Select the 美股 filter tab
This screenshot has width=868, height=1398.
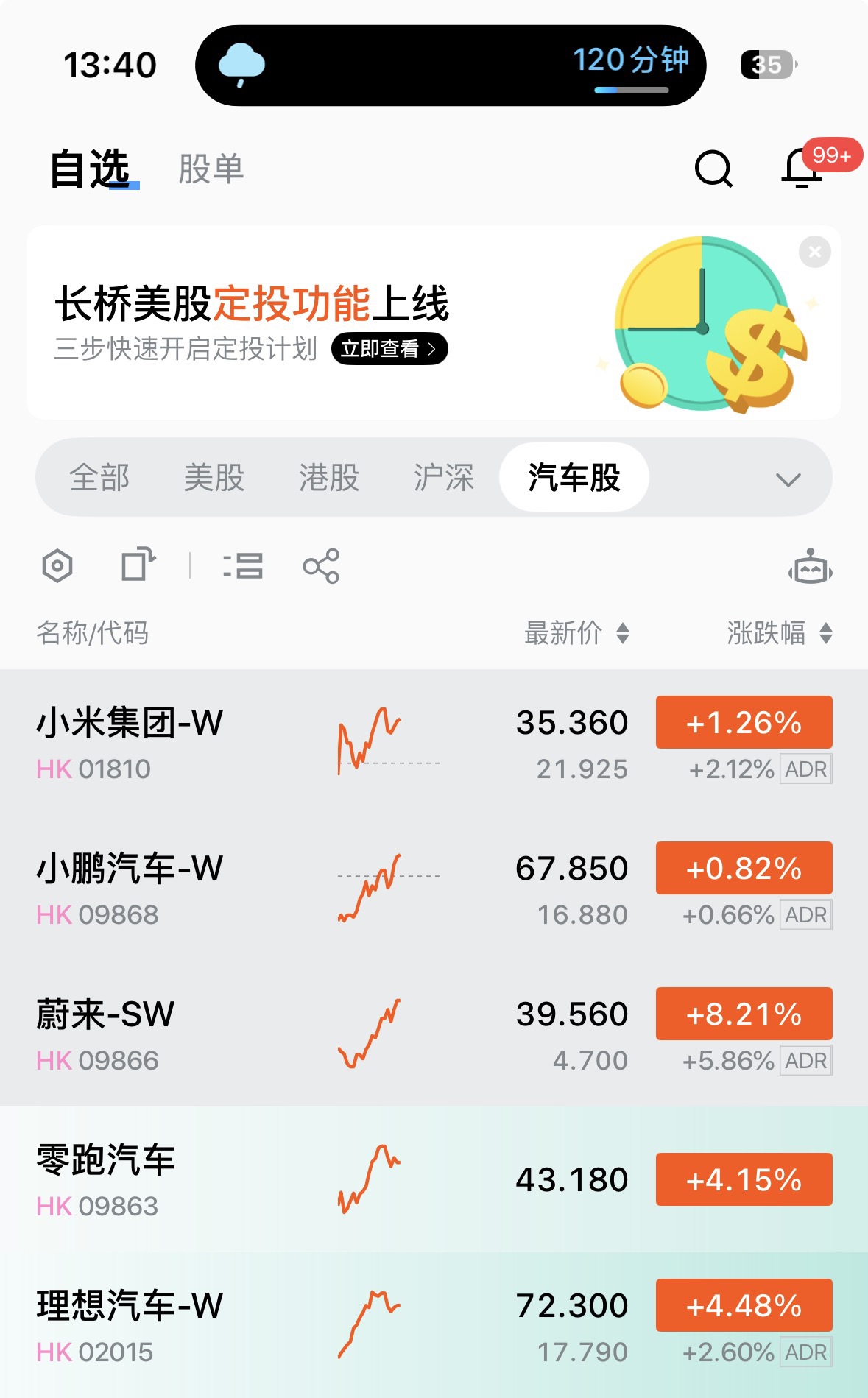214,478
